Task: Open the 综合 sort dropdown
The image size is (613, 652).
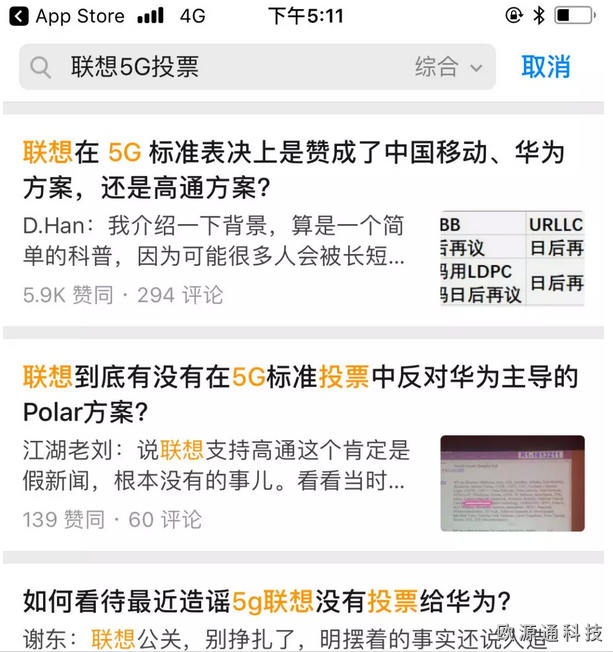Action: (449, 67)
